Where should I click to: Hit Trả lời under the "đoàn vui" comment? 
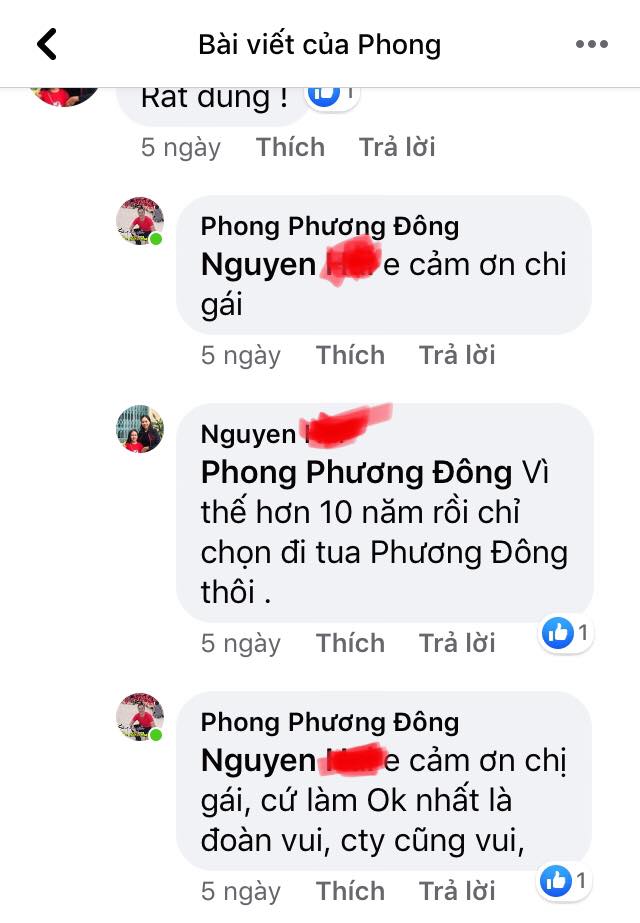click(x=457, y=890)
